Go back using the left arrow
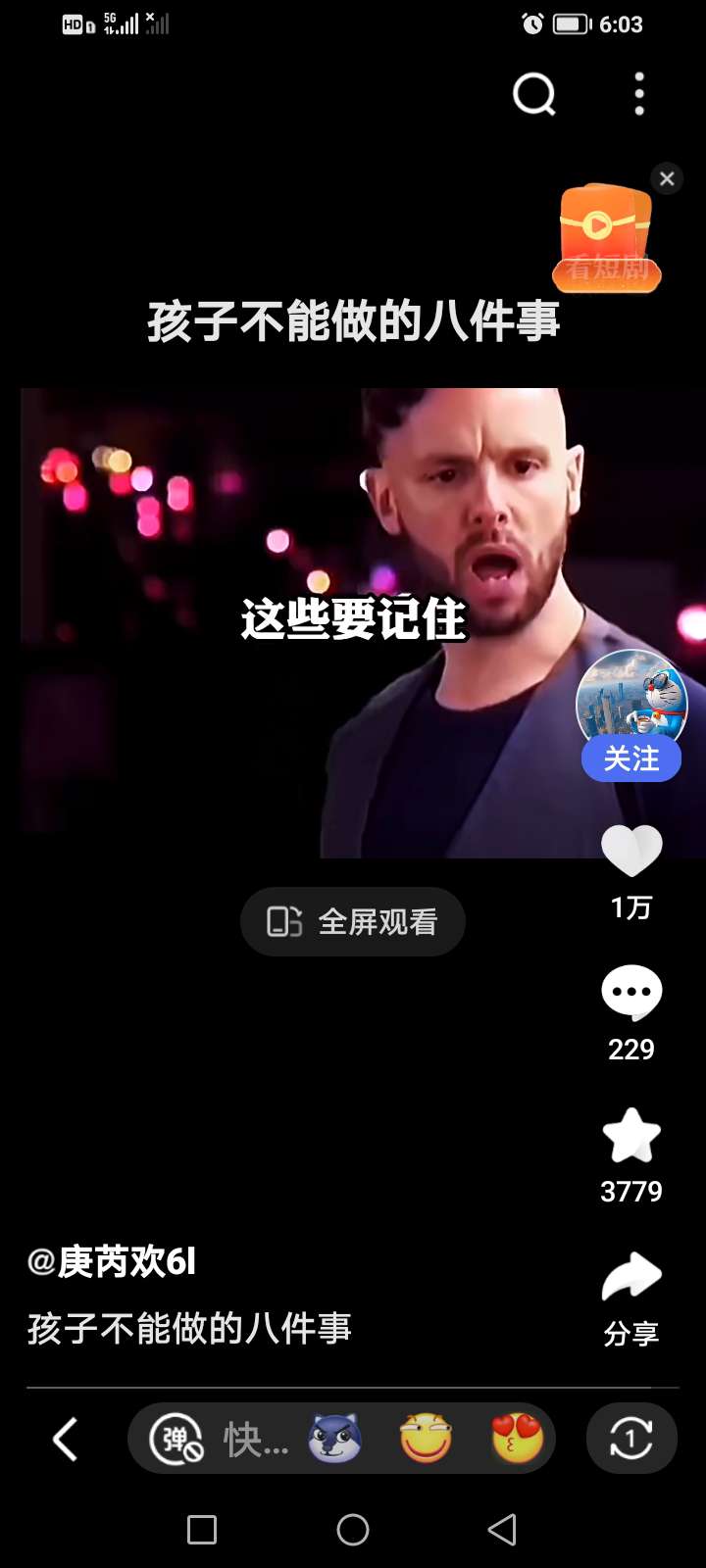Screen dimensions: 706x1568 click(x=65, y=1440)
